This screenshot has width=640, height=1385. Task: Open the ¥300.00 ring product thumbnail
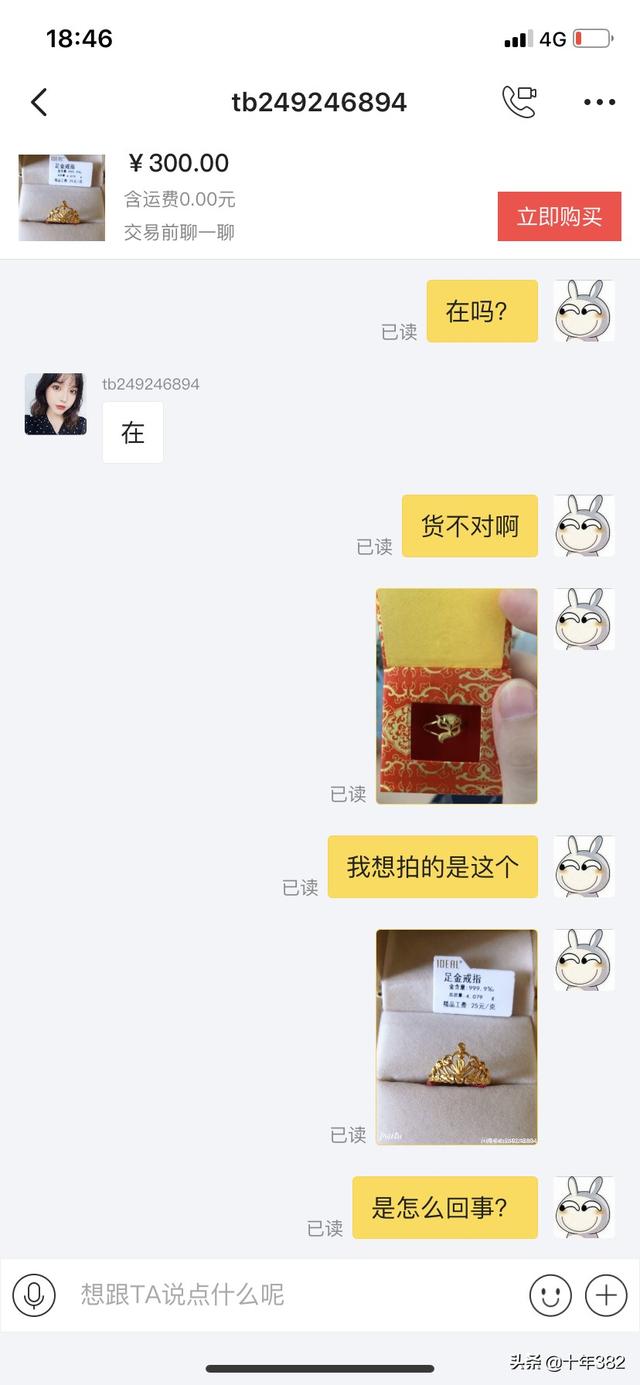pyautogui.click(x=62, y=197)
